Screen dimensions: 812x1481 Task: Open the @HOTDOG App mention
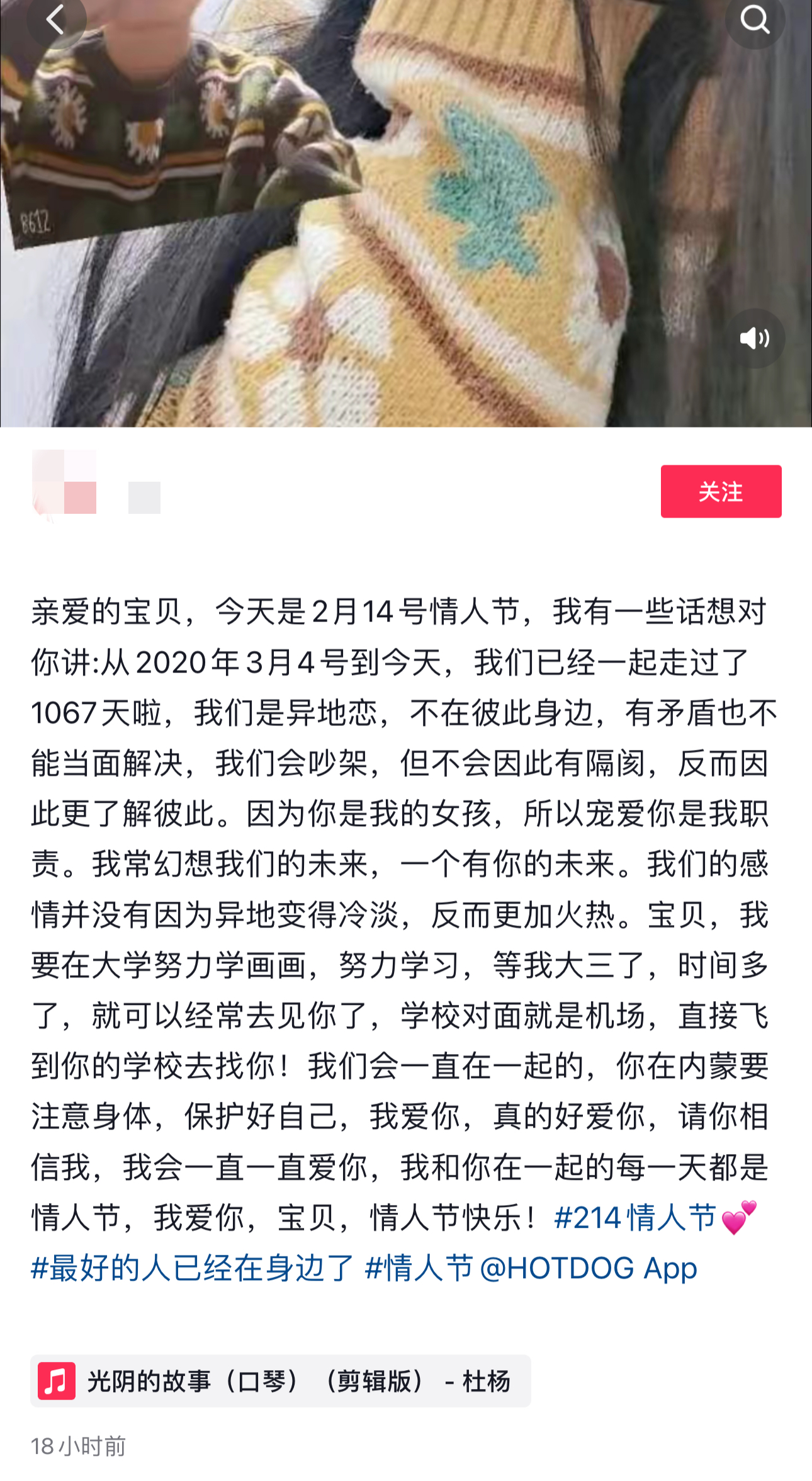[x=589, y=1268]
